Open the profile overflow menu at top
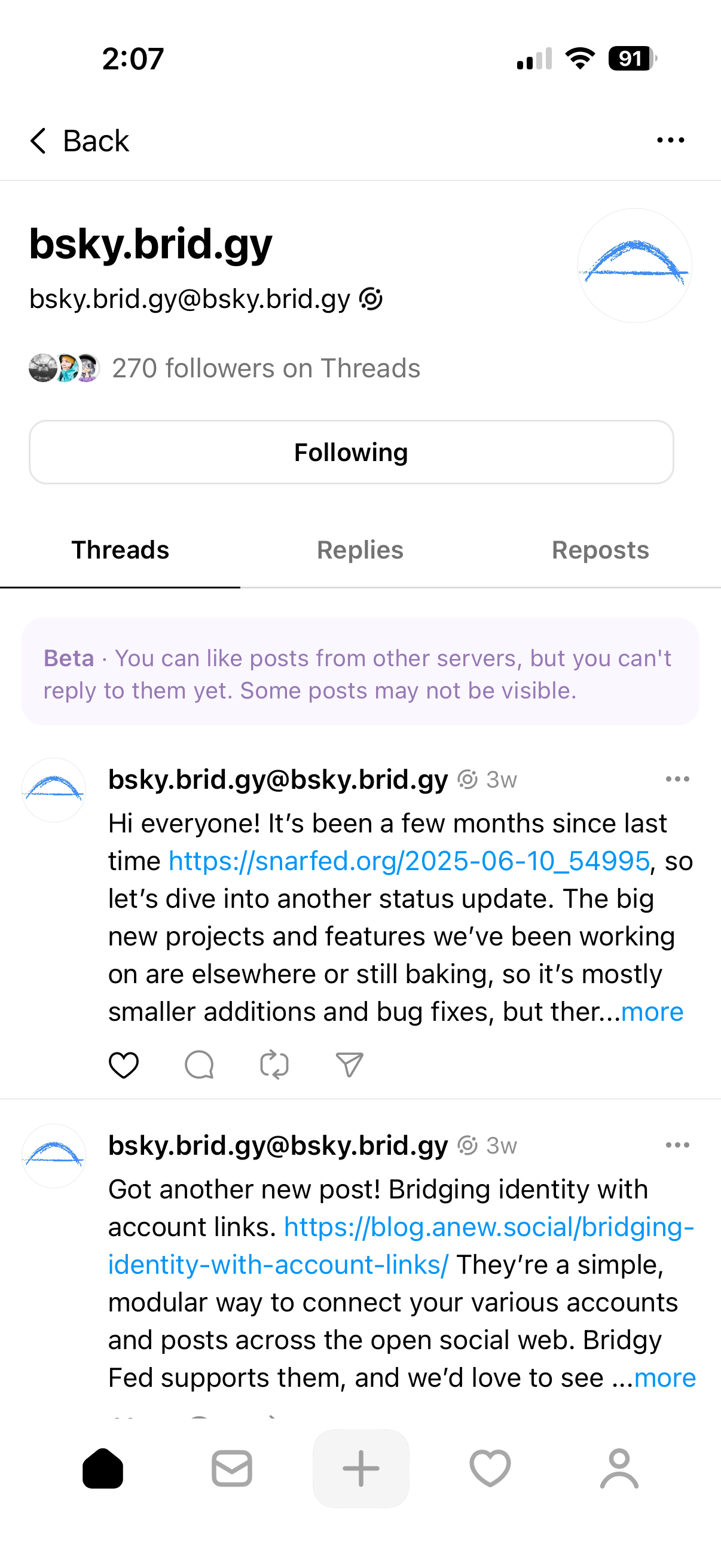Viewport: 721px width, 1568px height. (671, 141)
